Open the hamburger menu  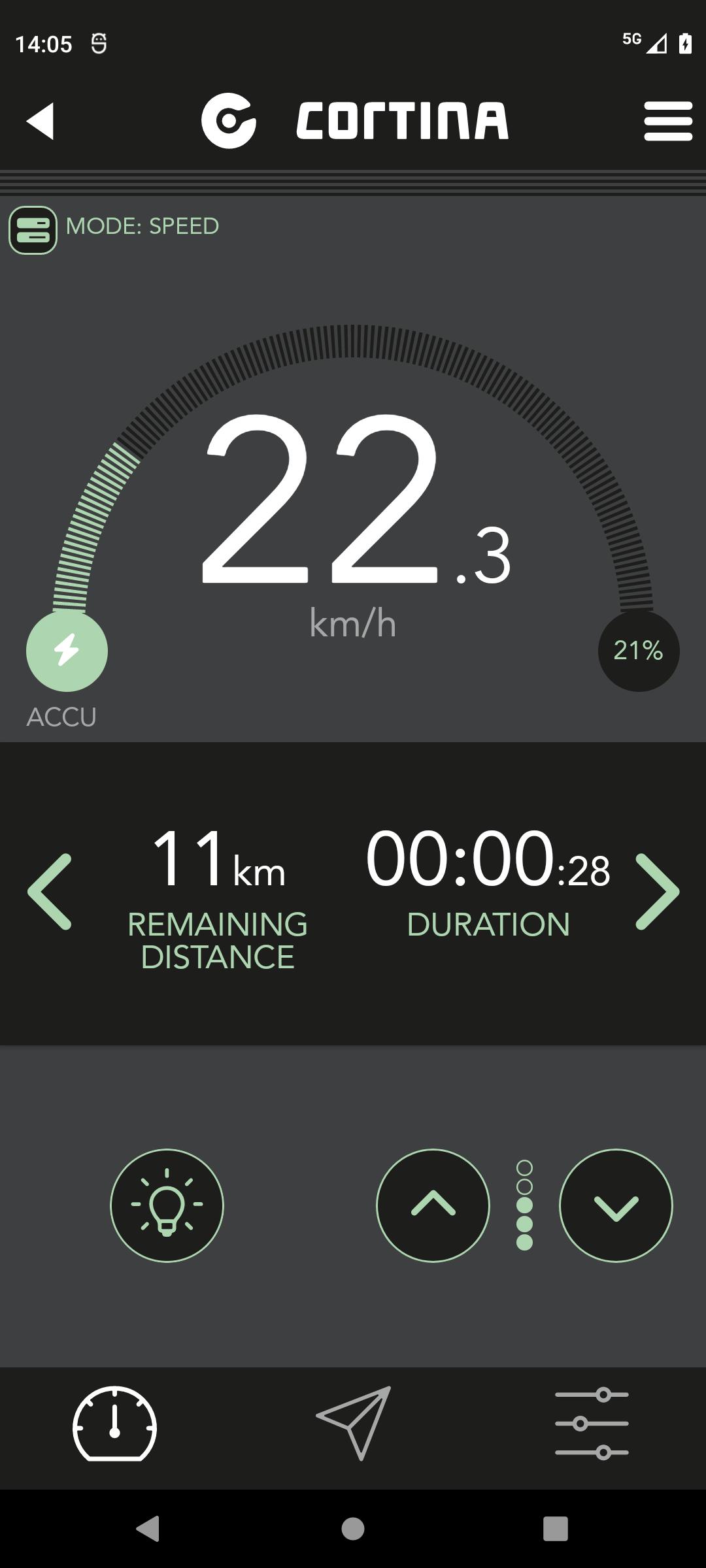point(668,121)
